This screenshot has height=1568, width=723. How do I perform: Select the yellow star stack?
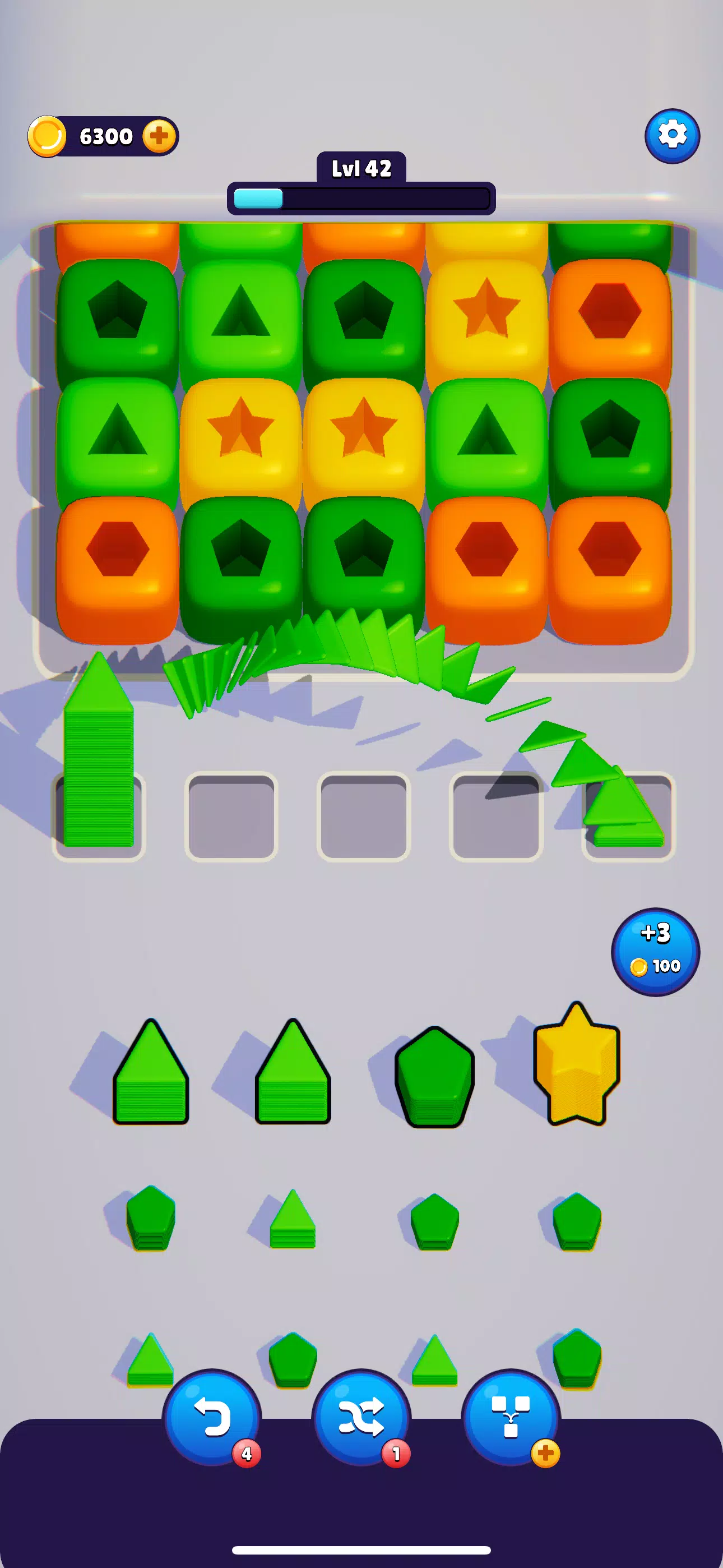[x=576, y=1064]
